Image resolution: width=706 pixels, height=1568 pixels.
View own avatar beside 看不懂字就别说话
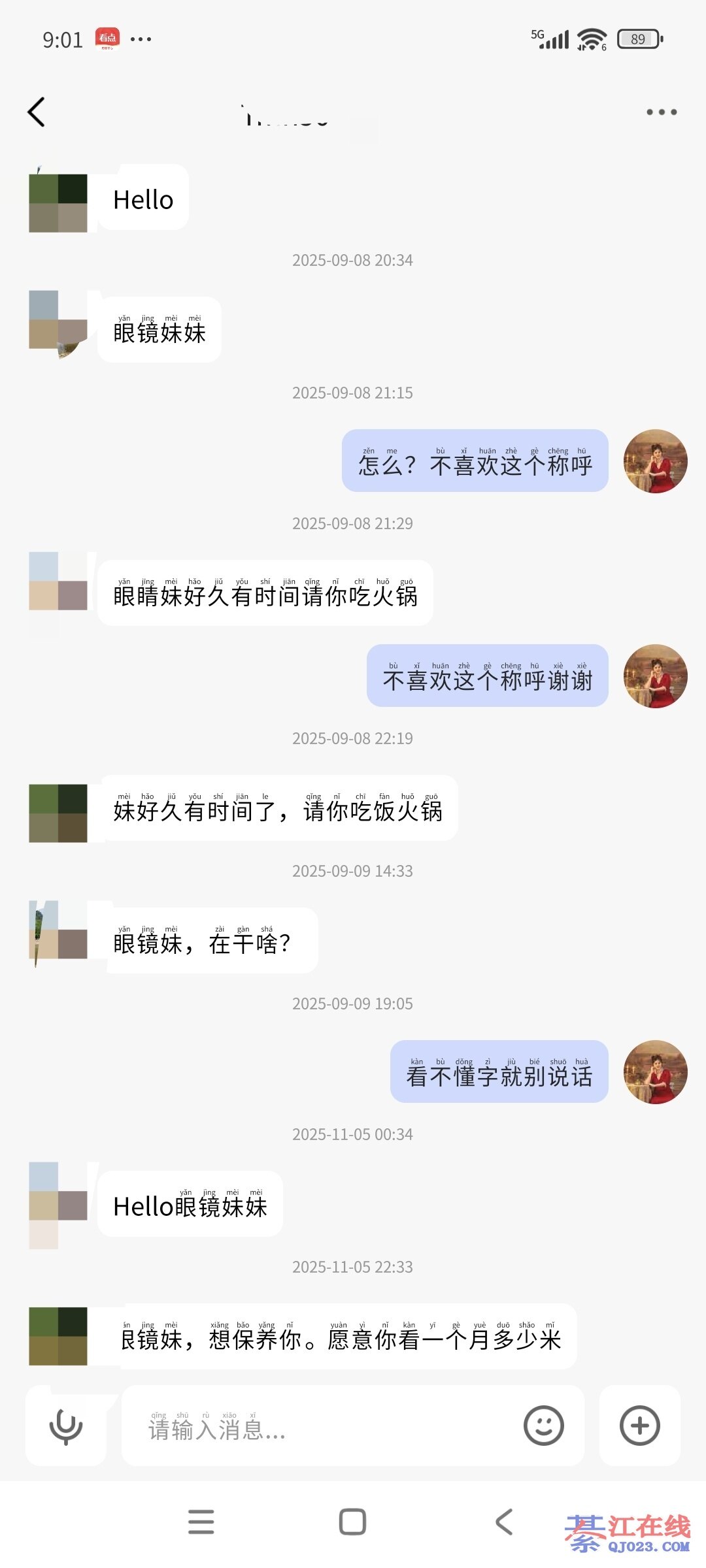655,1072
